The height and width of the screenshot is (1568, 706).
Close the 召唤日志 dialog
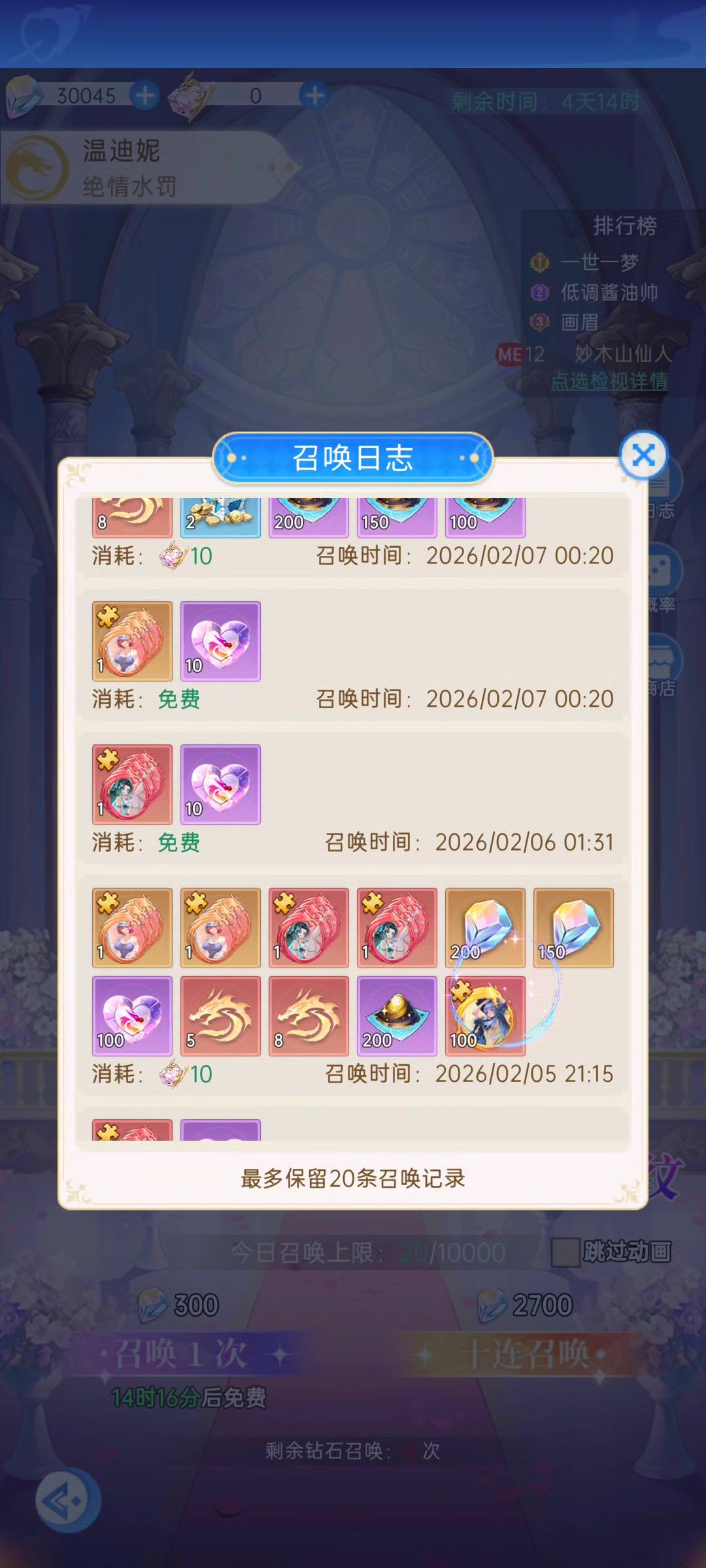[643, 455]
